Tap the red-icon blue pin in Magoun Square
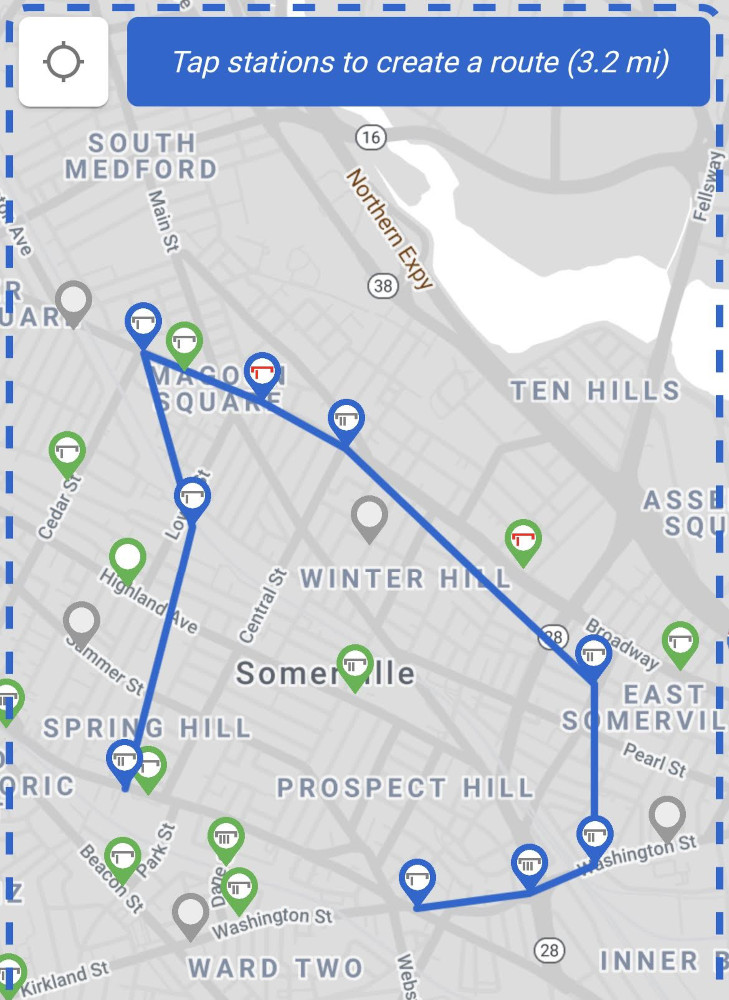 pos(262,373)
